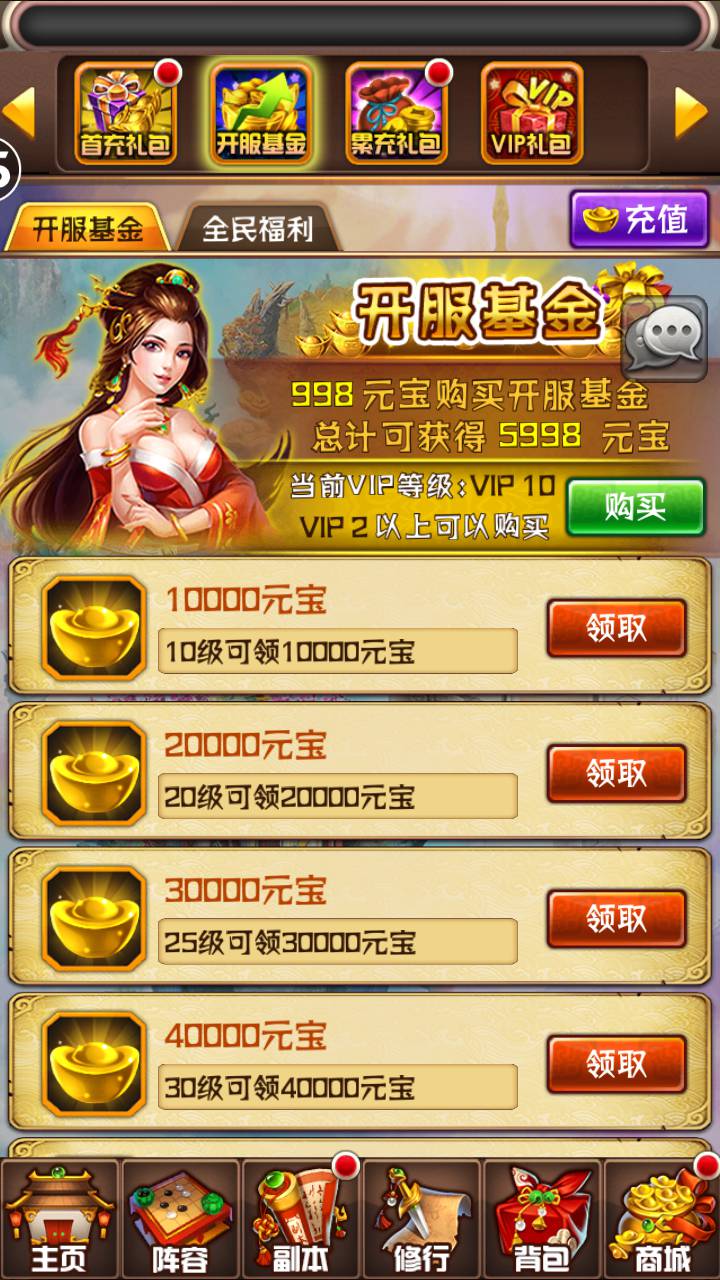Open the VIP礼包 gift icon
The height and width of the screenshot is (1280, 720).
[531, 113]
